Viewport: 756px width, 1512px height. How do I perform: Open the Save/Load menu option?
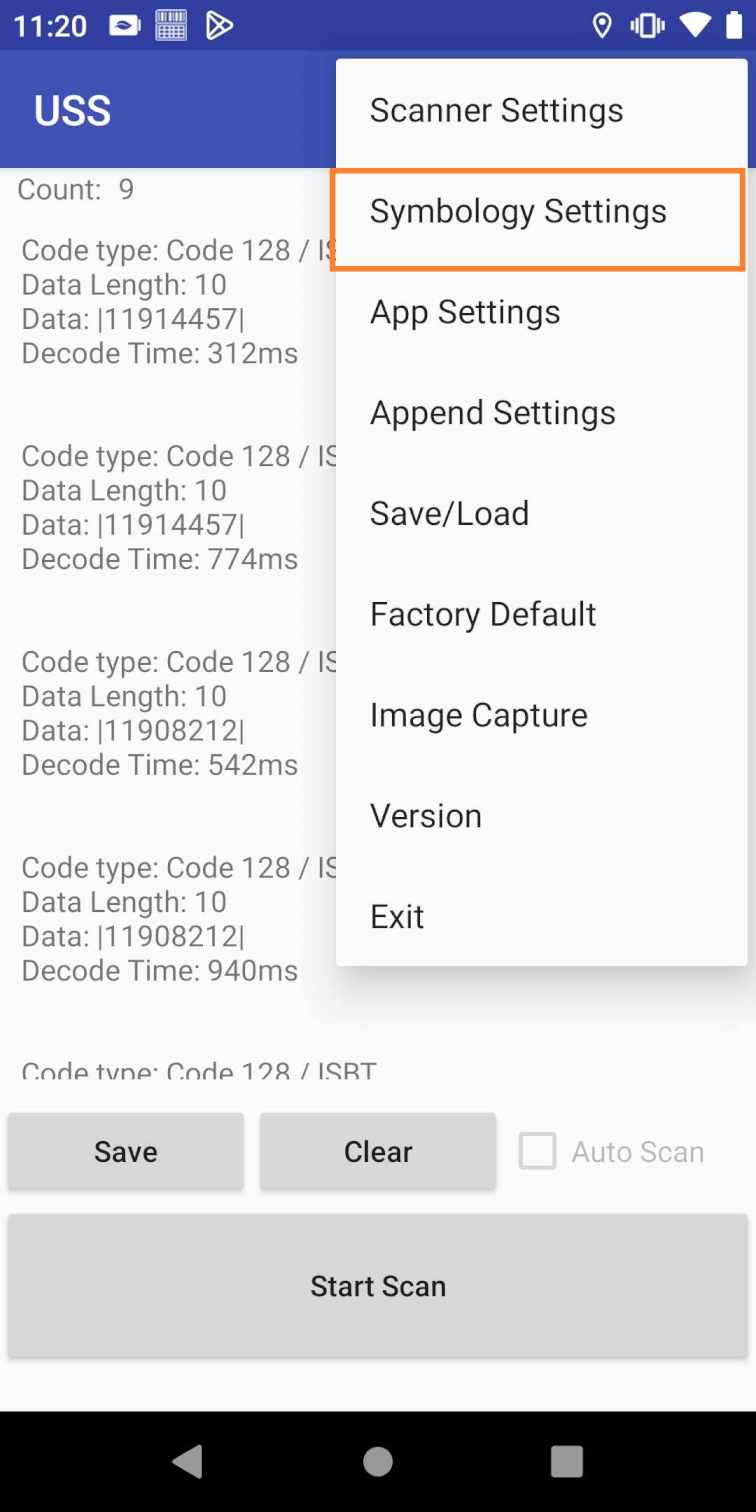(449, 513)
